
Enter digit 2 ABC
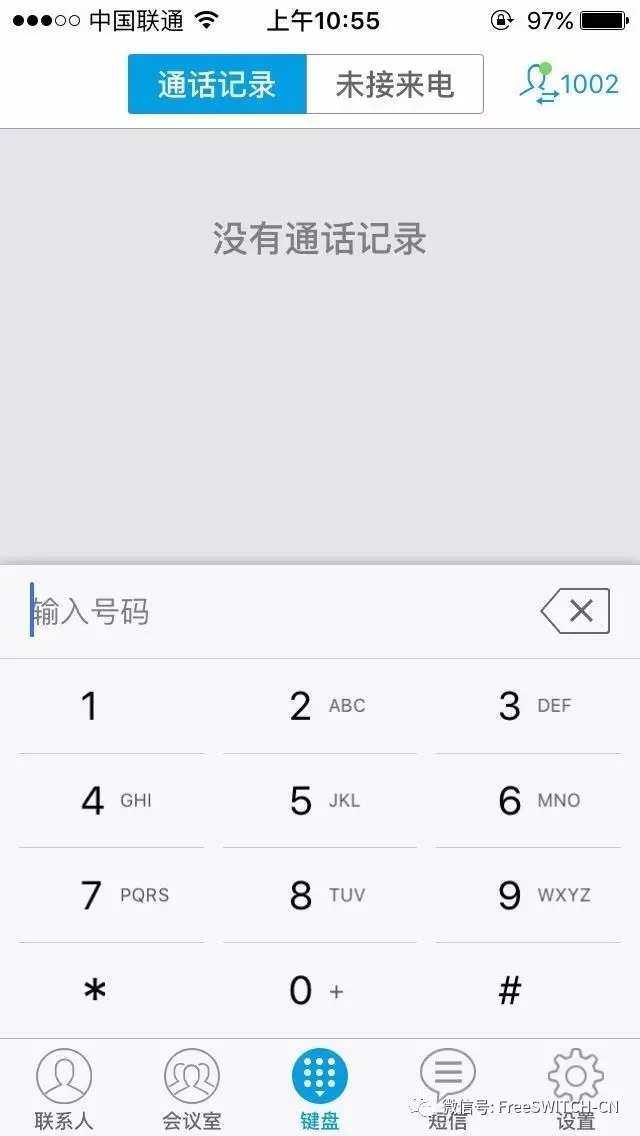[320, 706]
